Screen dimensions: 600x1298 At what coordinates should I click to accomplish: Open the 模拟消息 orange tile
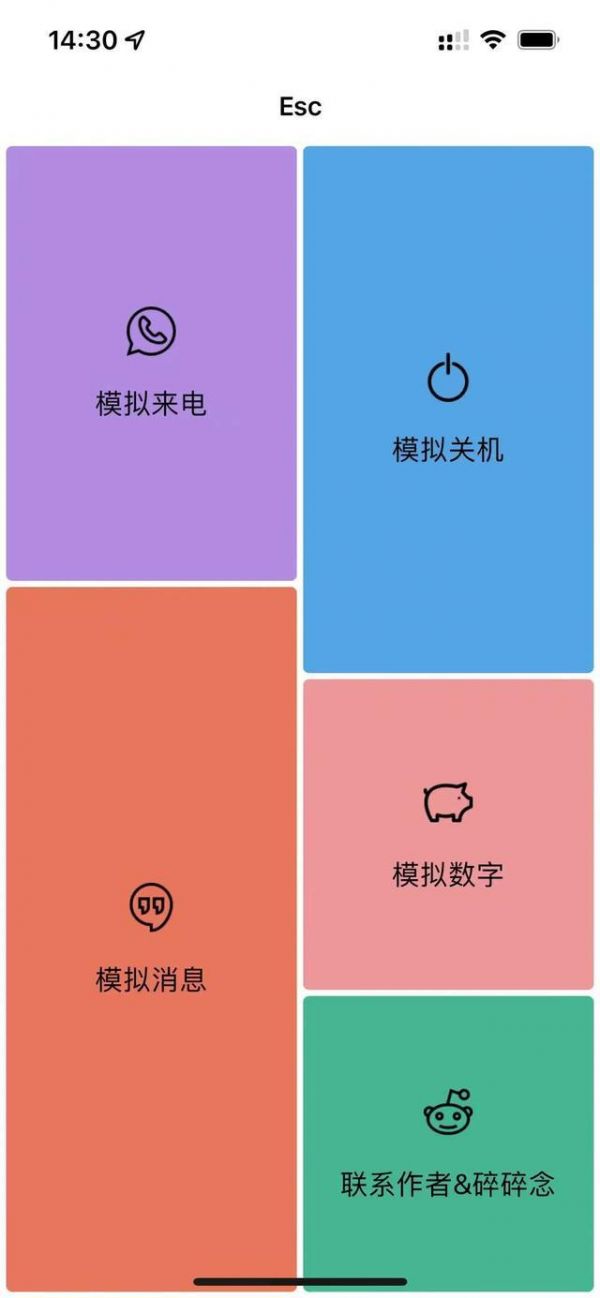(x=151, y=938)
